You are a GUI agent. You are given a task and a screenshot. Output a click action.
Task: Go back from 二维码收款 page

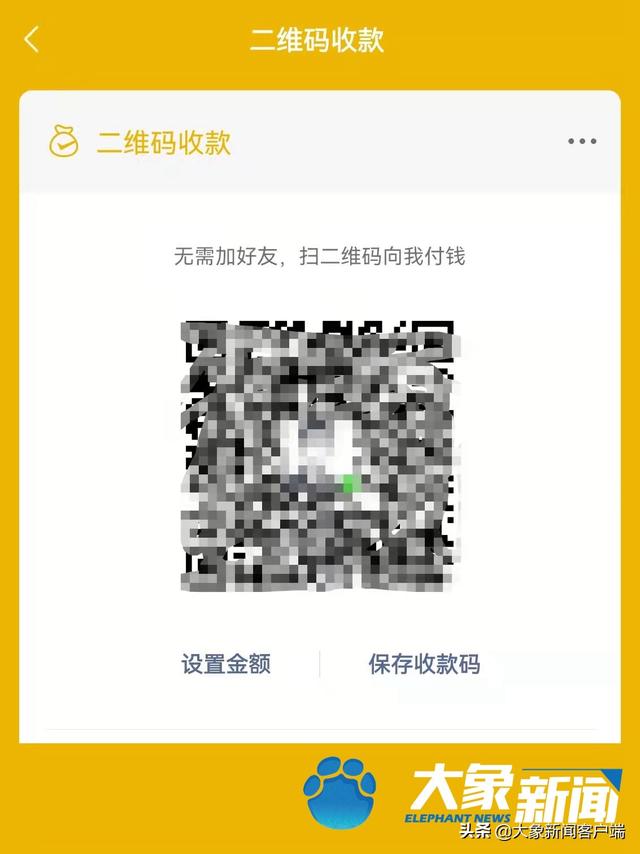click(32, 40)
